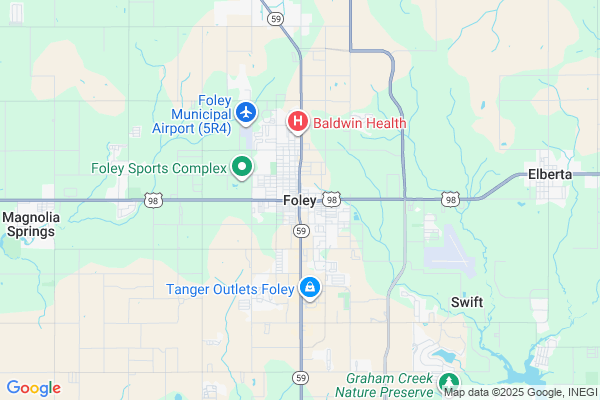The height and width of the screenshot is (400, 600).
Task: Tap the Foley Sports Complex marker
Action: 241,167
